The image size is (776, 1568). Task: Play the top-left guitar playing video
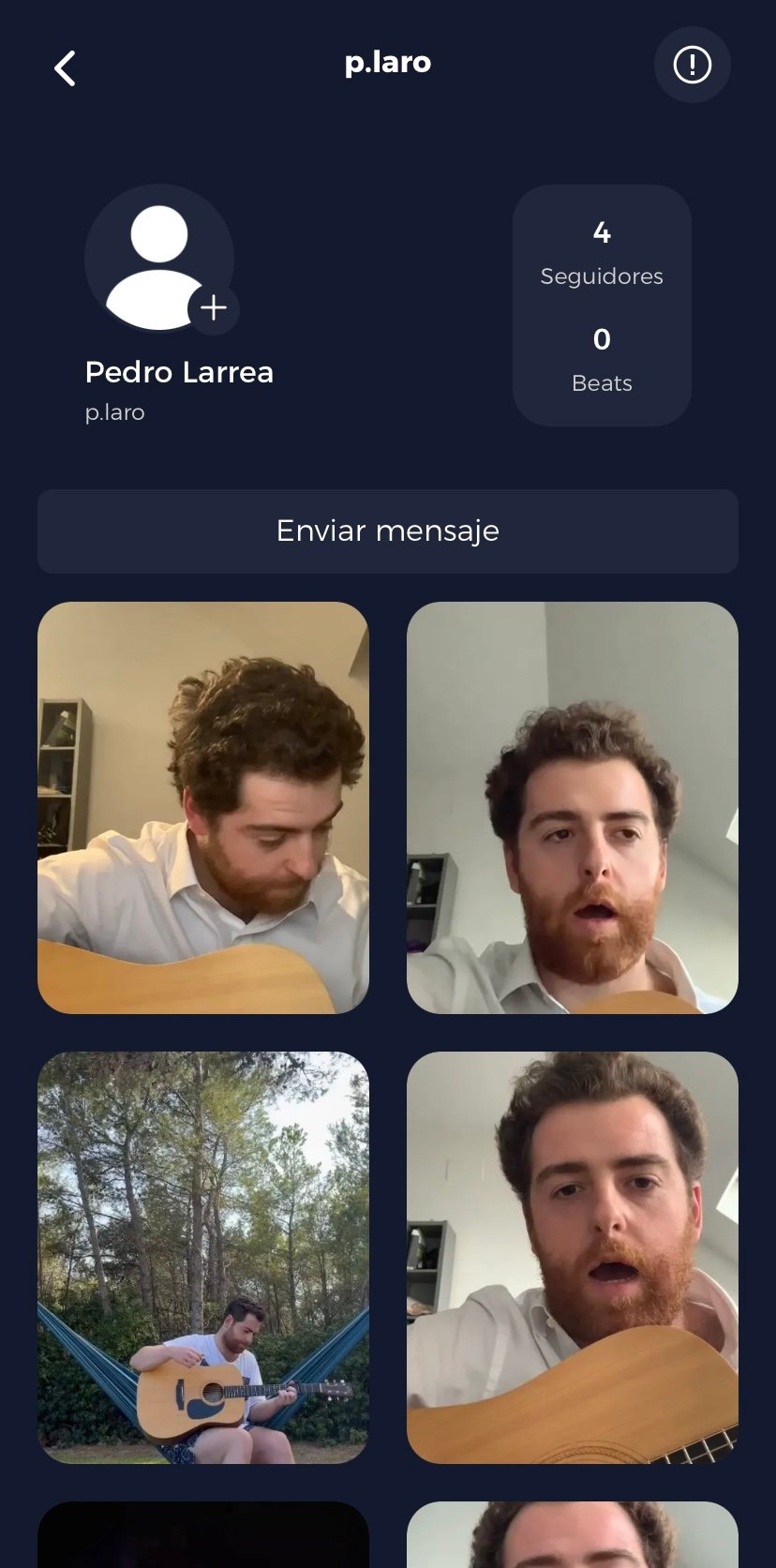(202, 808)
